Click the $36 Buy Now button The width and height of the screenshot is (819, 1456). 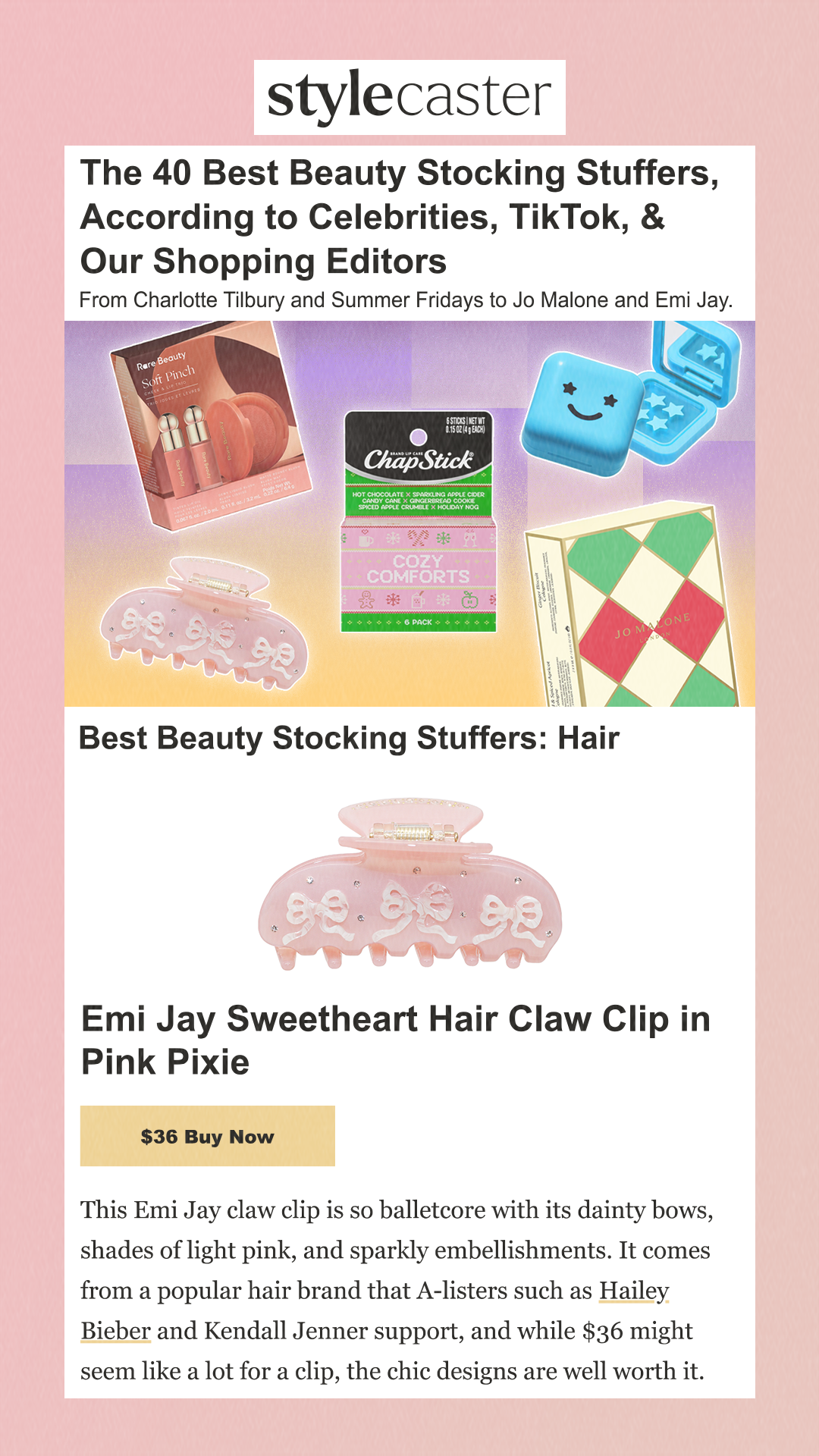(206, 1137)
